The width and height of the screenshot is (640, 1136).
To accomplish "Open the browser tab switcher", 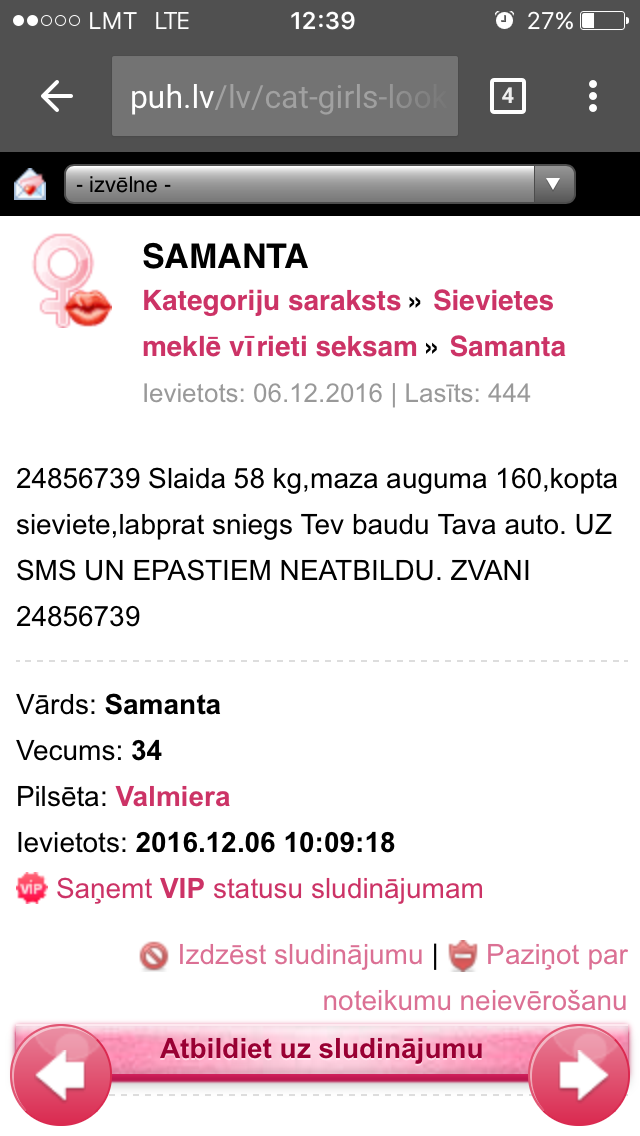I will pyautogui.click(x=507, y=96).
